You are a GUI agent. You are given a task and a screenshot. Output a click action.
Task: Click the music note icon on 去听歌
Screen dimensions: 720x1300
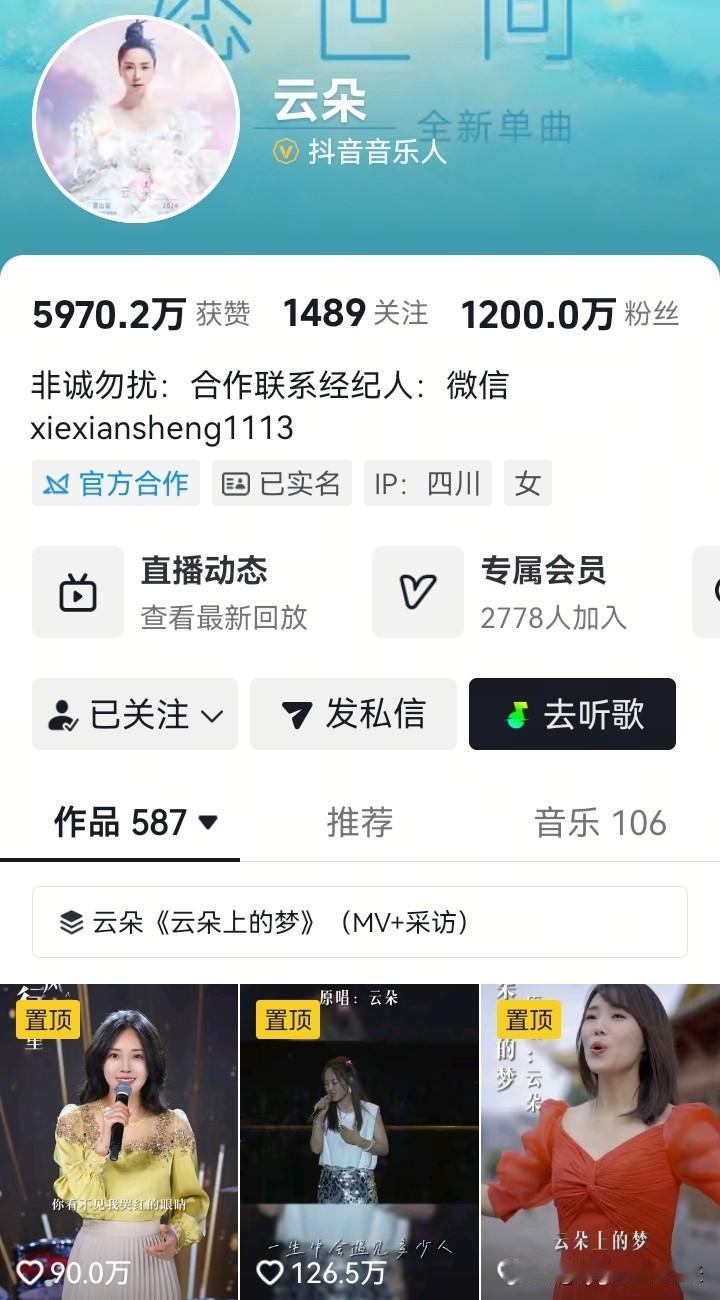point(518,713)
